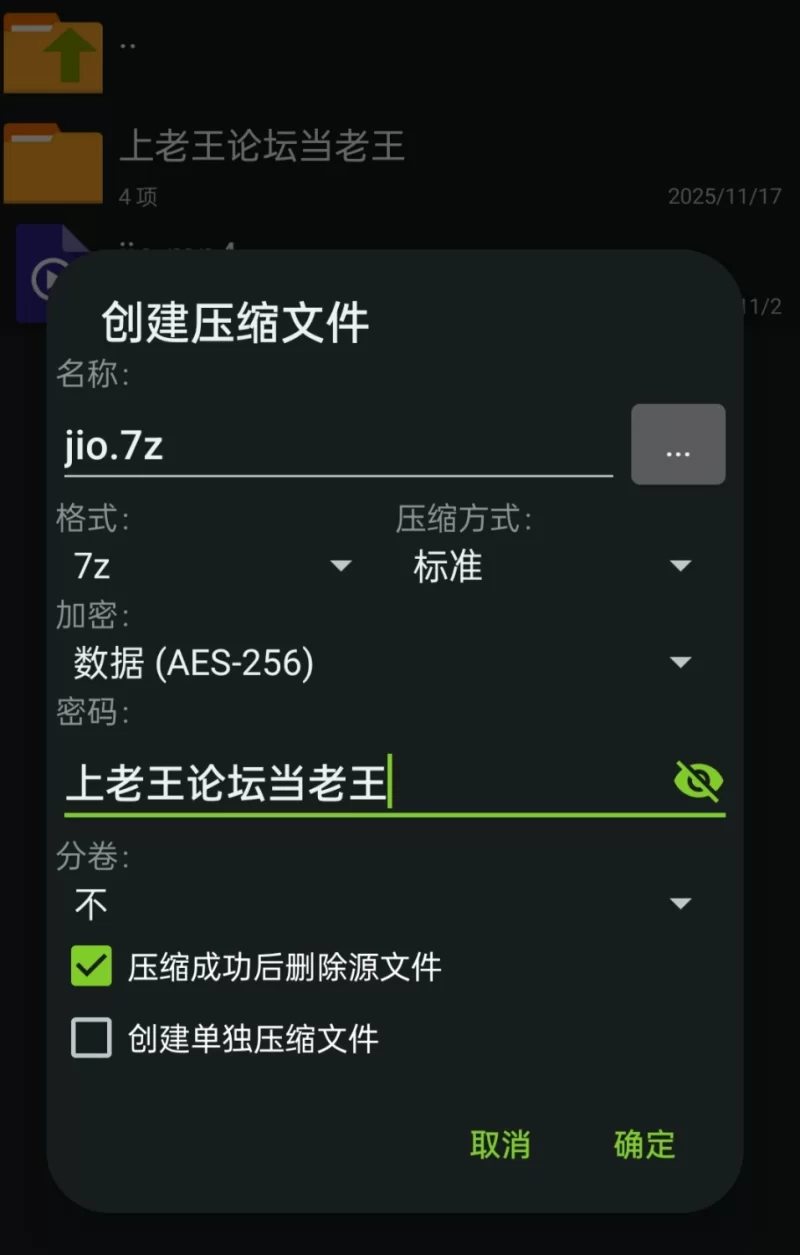Screen dimensions: 800x1255
Task: Enable 创建单独压缩文件 checkbox
Action: (91, 1039)
